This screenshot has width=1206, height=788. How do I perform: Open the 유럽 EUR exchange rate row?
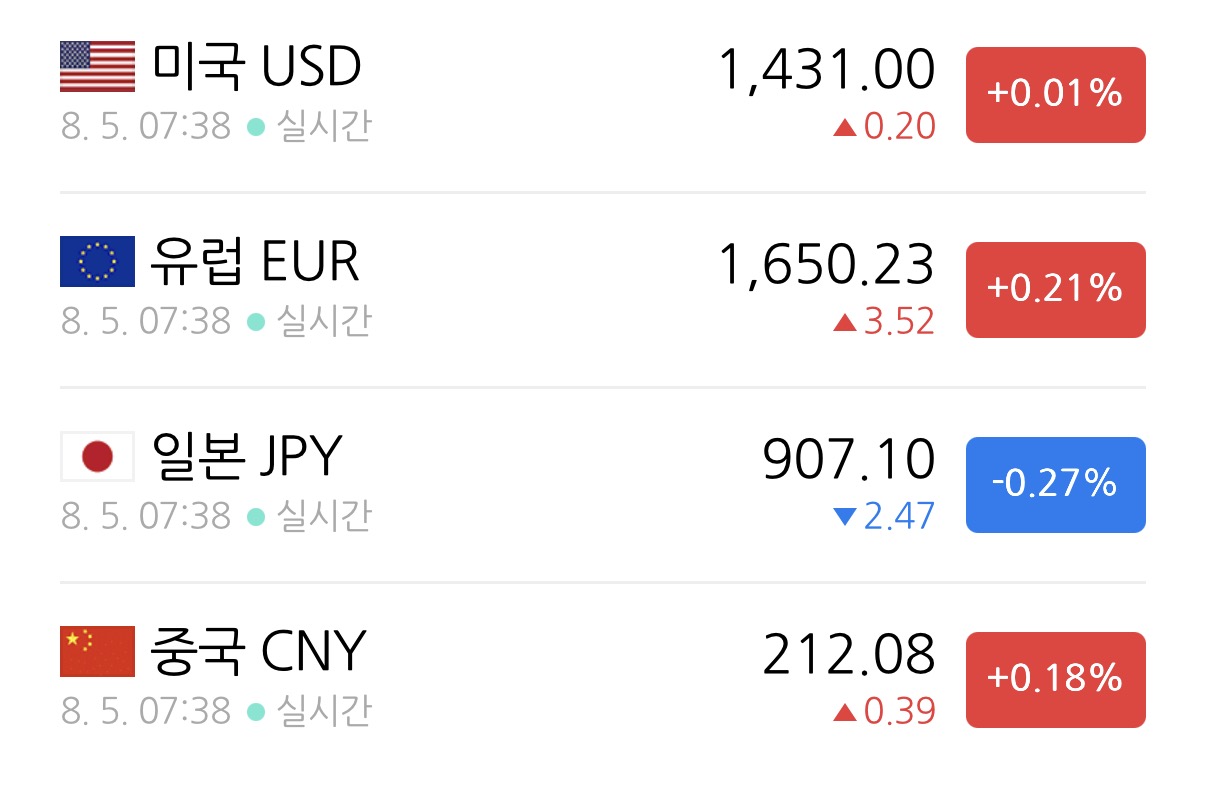tap(603, 290)
